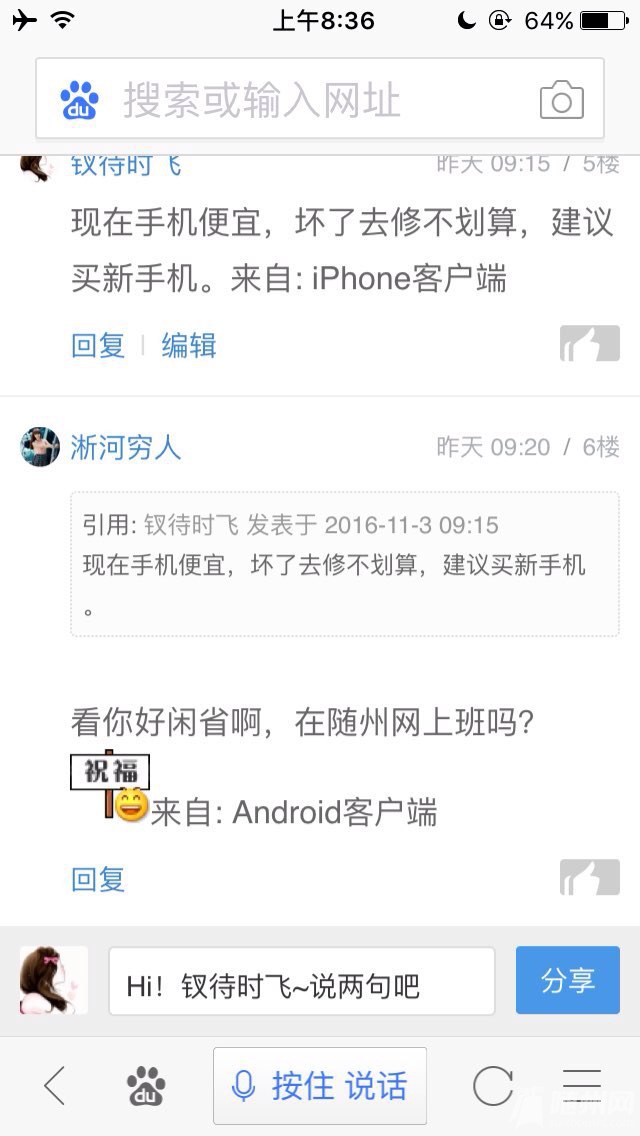This screenshot has height=1136, width=640.
Task: Go back with the browser back arrow
Action: (x=55, y=1085)
